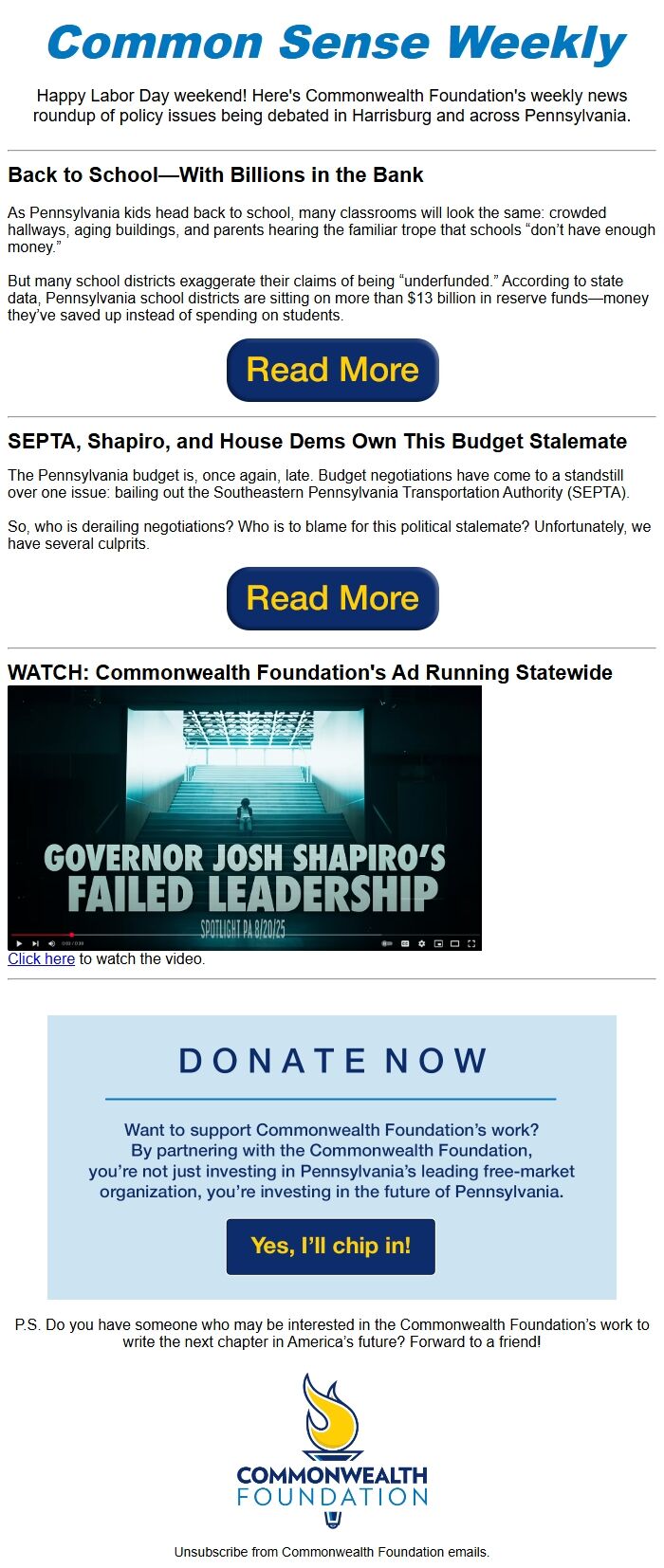Tap Read More under Back to School article
Image resolution: width=664 pixels, height=1568 pixels.
click(332, 370)
